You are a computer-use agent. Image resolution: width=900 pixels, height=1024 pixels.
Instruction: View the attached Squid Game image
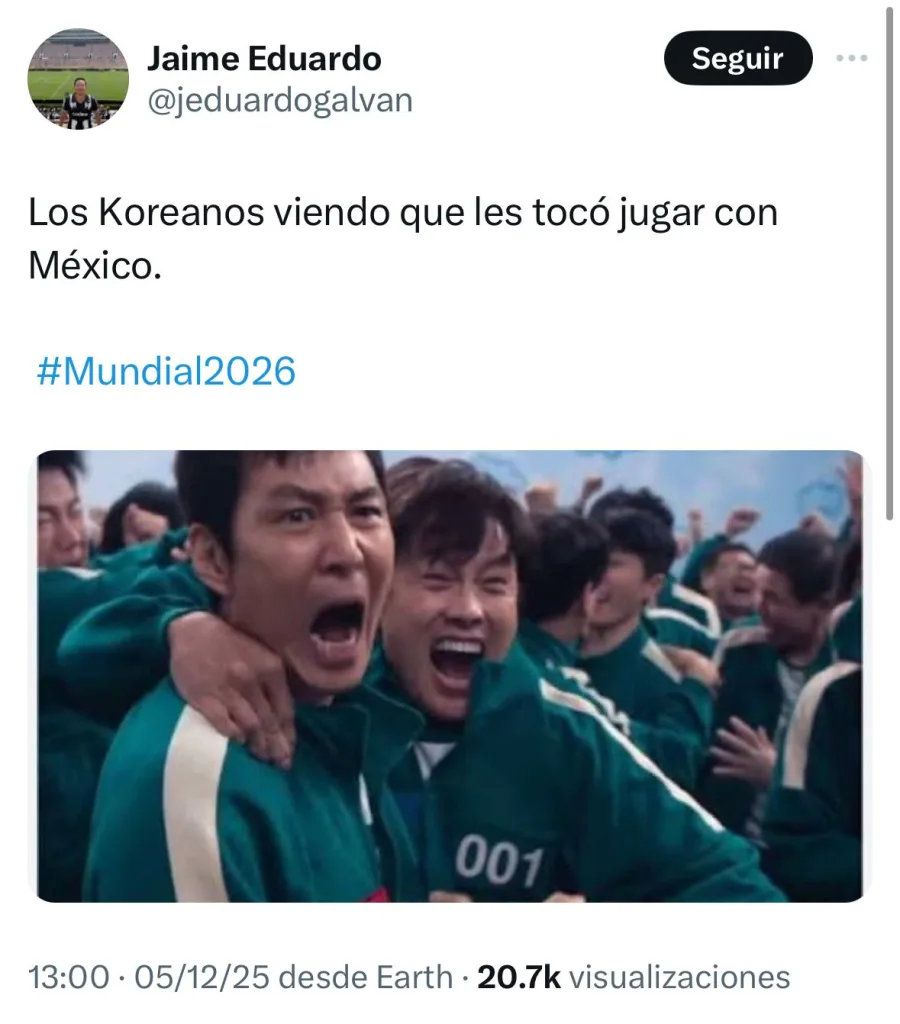(449, 676)
